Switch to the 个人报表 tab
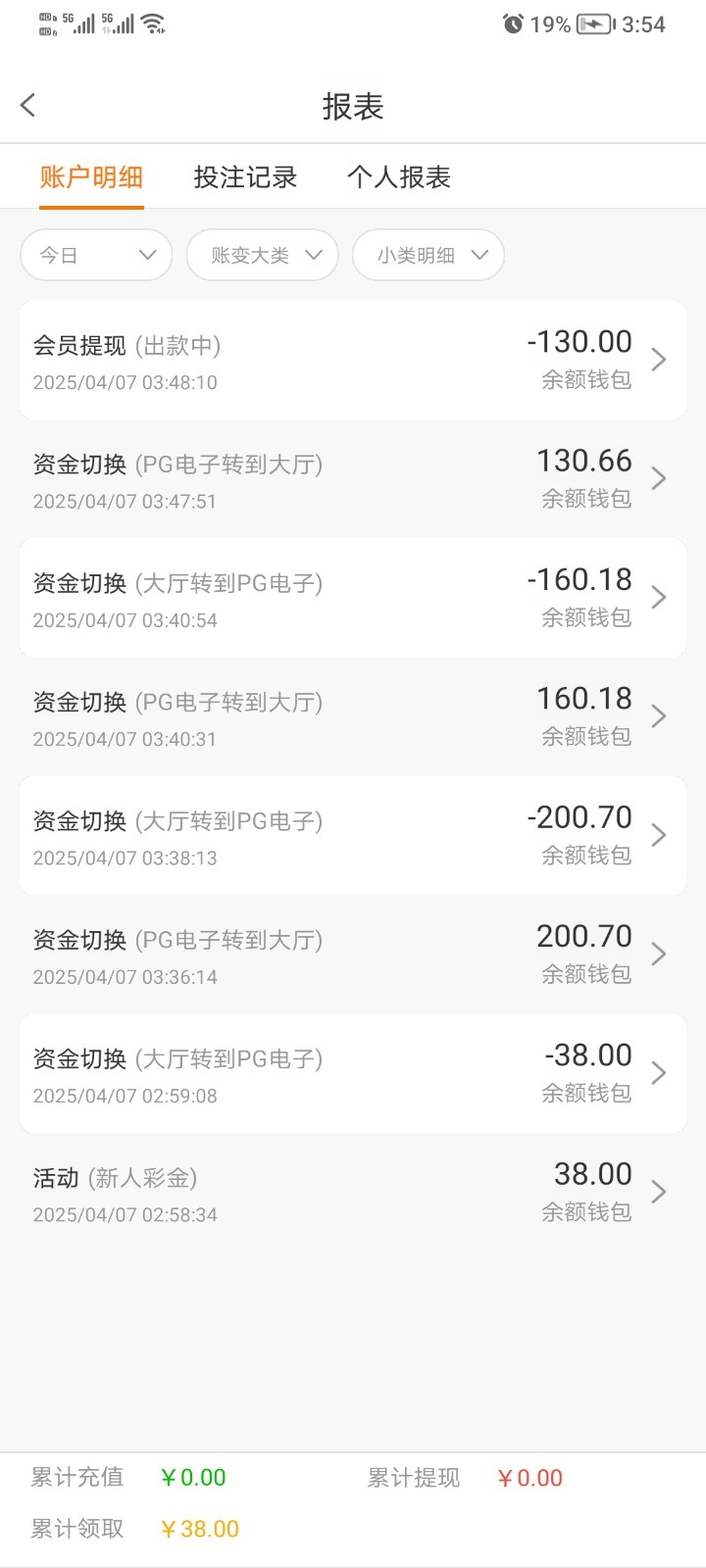This screenshot has height=1568, width=706. [398, 176]
